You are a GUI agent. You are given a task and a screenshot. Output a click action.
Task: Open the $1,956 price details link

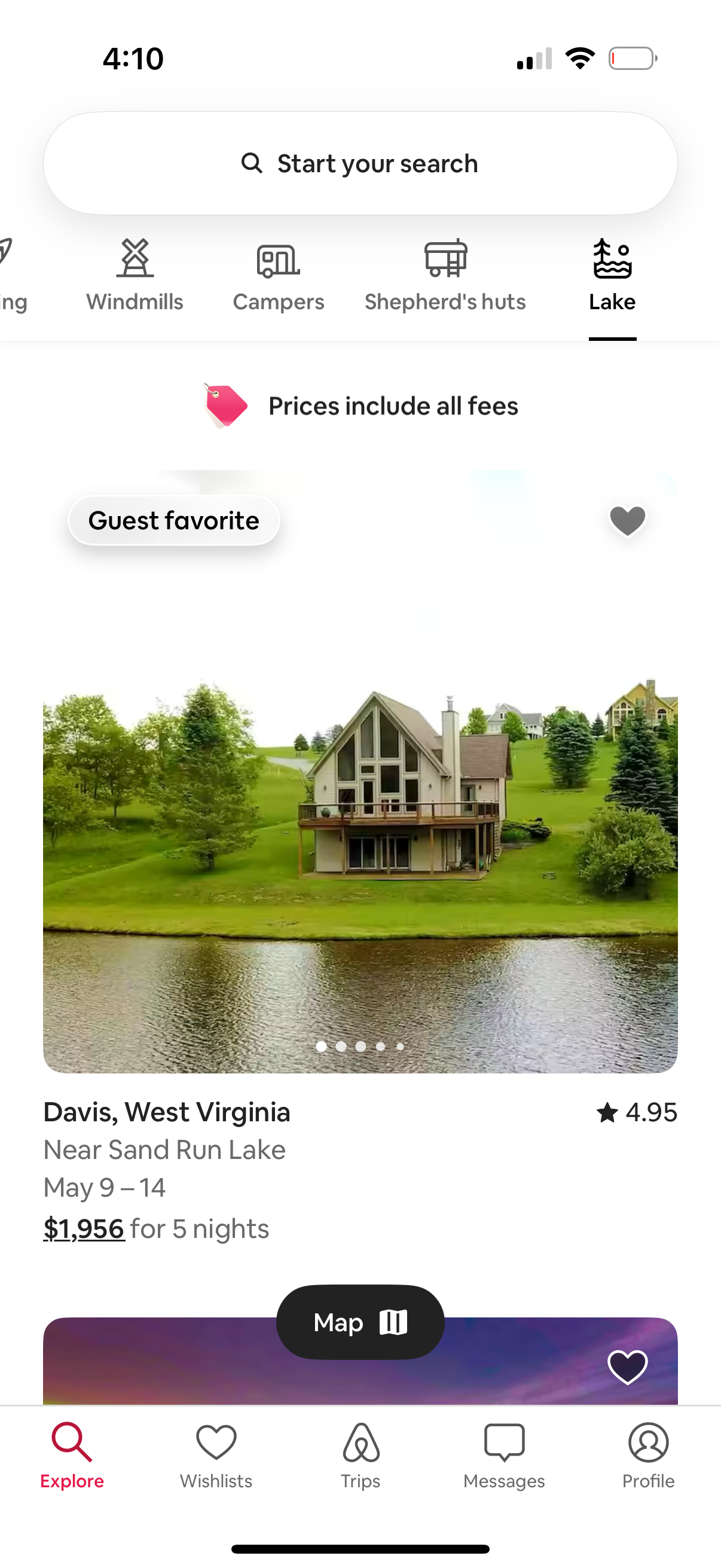click(x=83, y=1228)
